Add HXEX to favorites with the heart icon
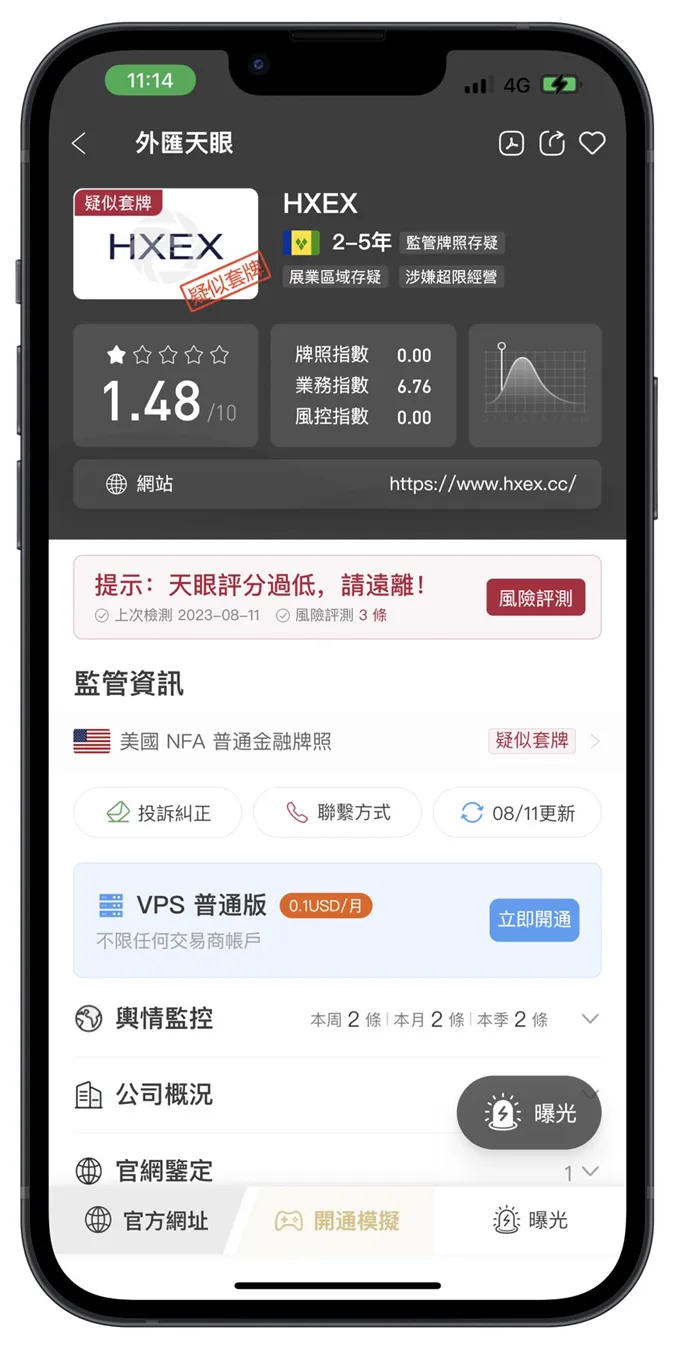Image resolution: width=675 pixels, height=1350 pixels. click(x=593, y=144)
